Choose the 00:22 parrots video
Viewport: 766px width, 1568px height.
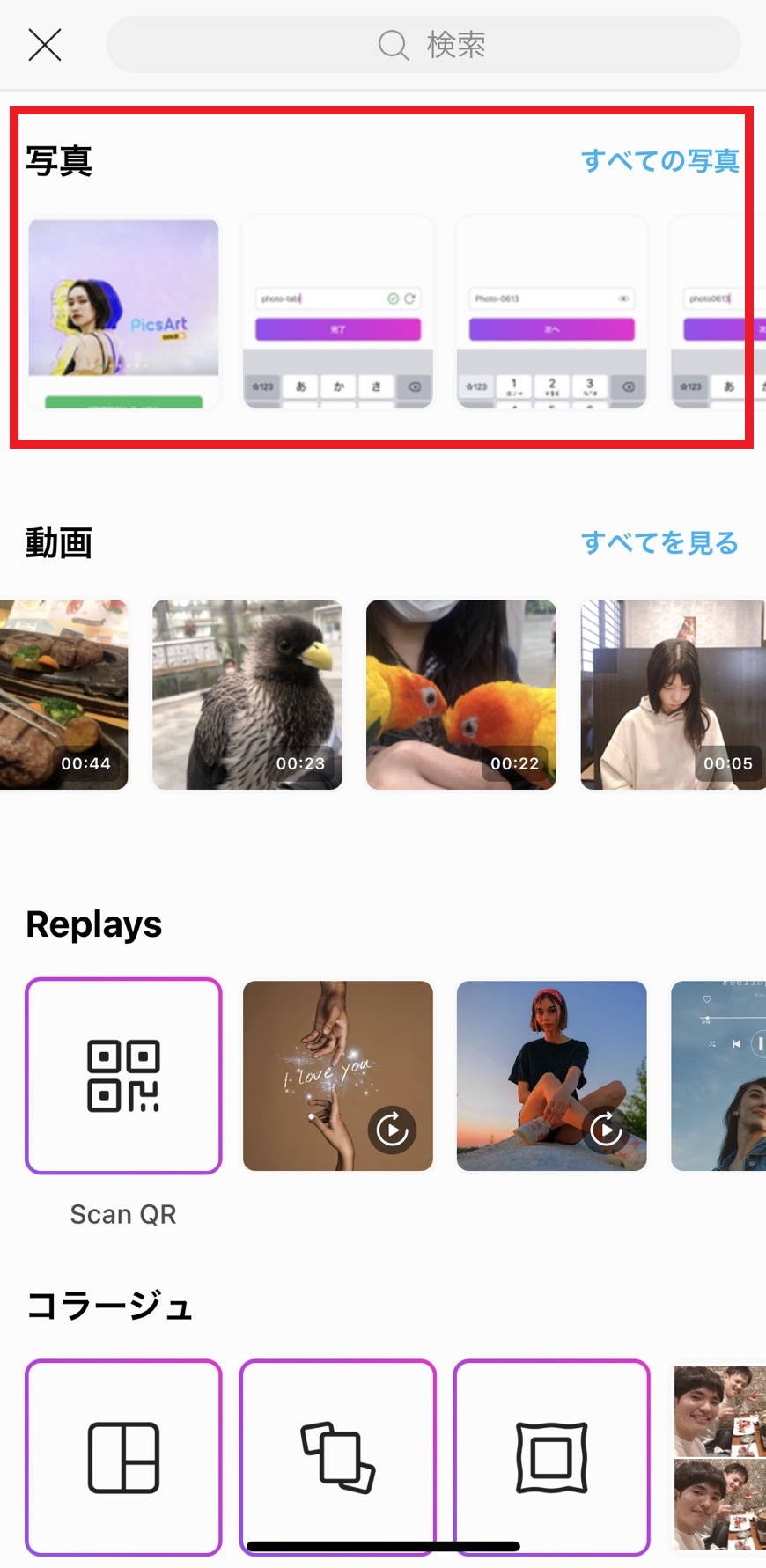click(x=461, y=695)
